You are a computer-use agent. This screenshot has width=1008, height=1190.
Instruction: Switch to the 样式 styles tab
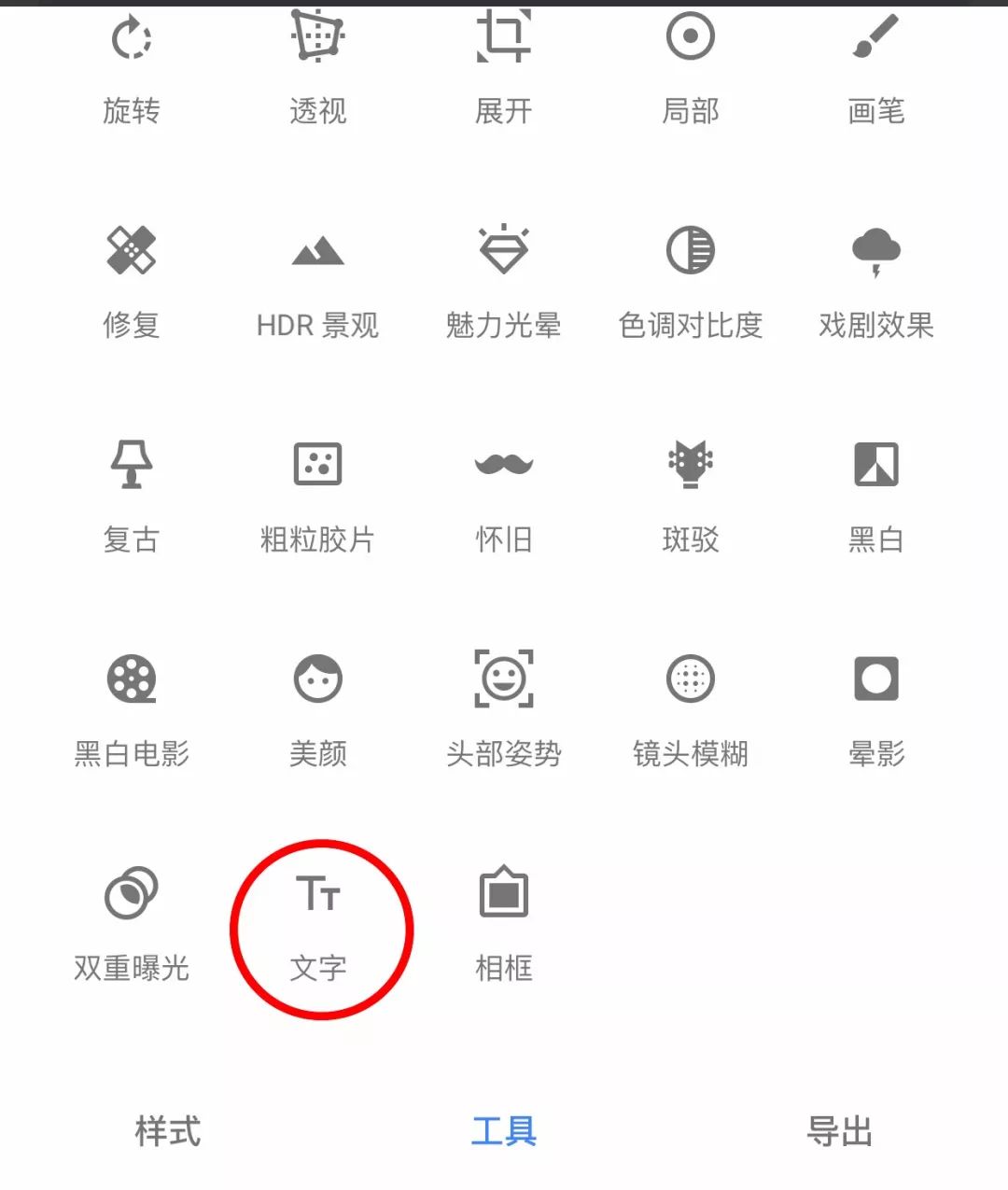[x=168, y=1131]
